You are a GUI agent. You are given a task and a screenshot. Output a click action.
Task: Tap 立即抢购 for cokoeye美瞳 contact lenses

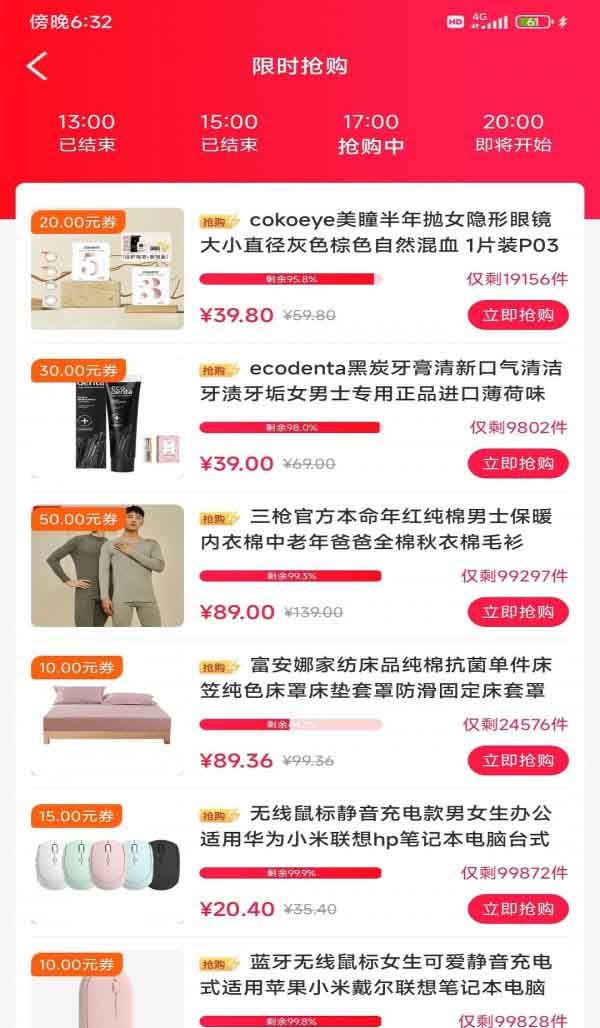[x=517, y=315]
